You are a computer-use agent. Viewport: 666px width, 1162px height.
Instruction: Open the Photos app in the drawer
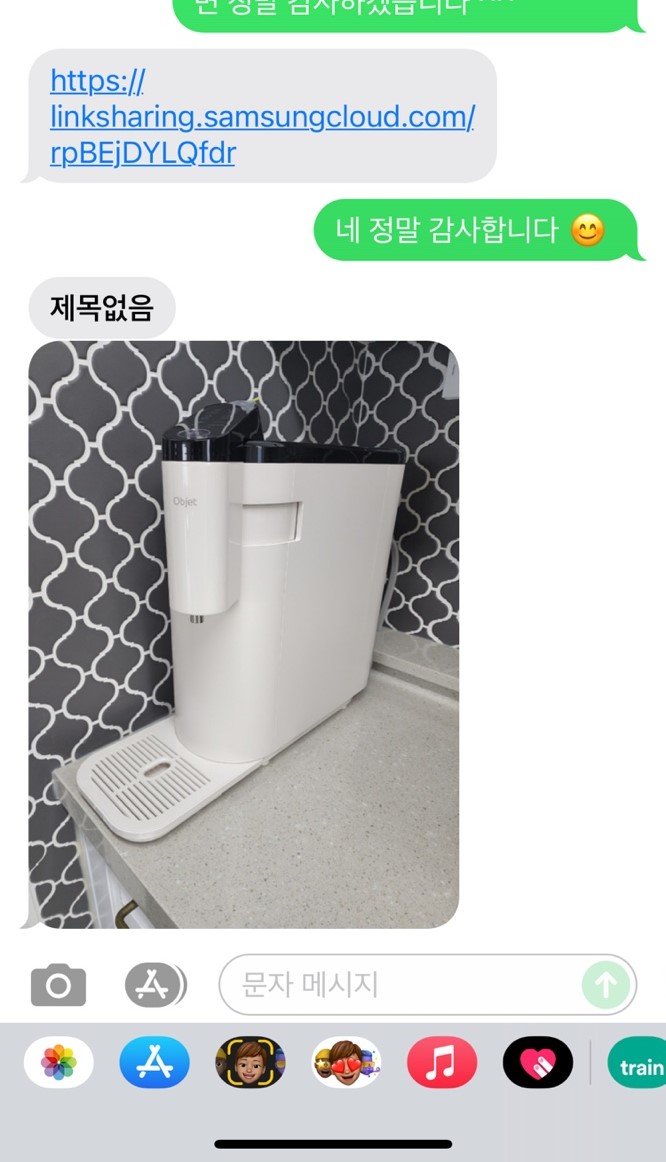pyautogui.click(x=59, y=1062)
